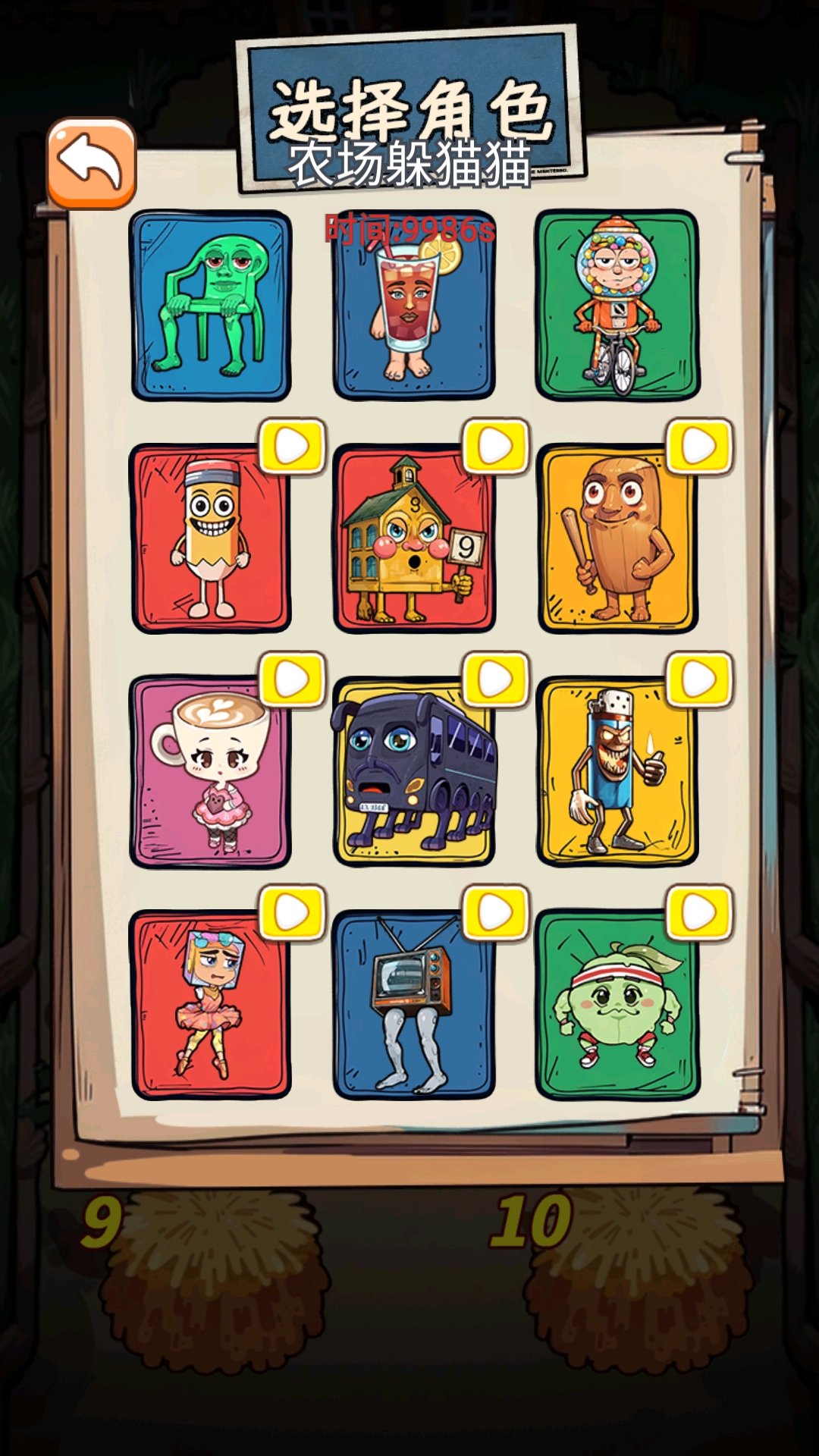Image resolution: width=819 pixels, height=1456 pixels.
Task: Watch ad to unlock the bus character
Action: (x=496, y=679)
